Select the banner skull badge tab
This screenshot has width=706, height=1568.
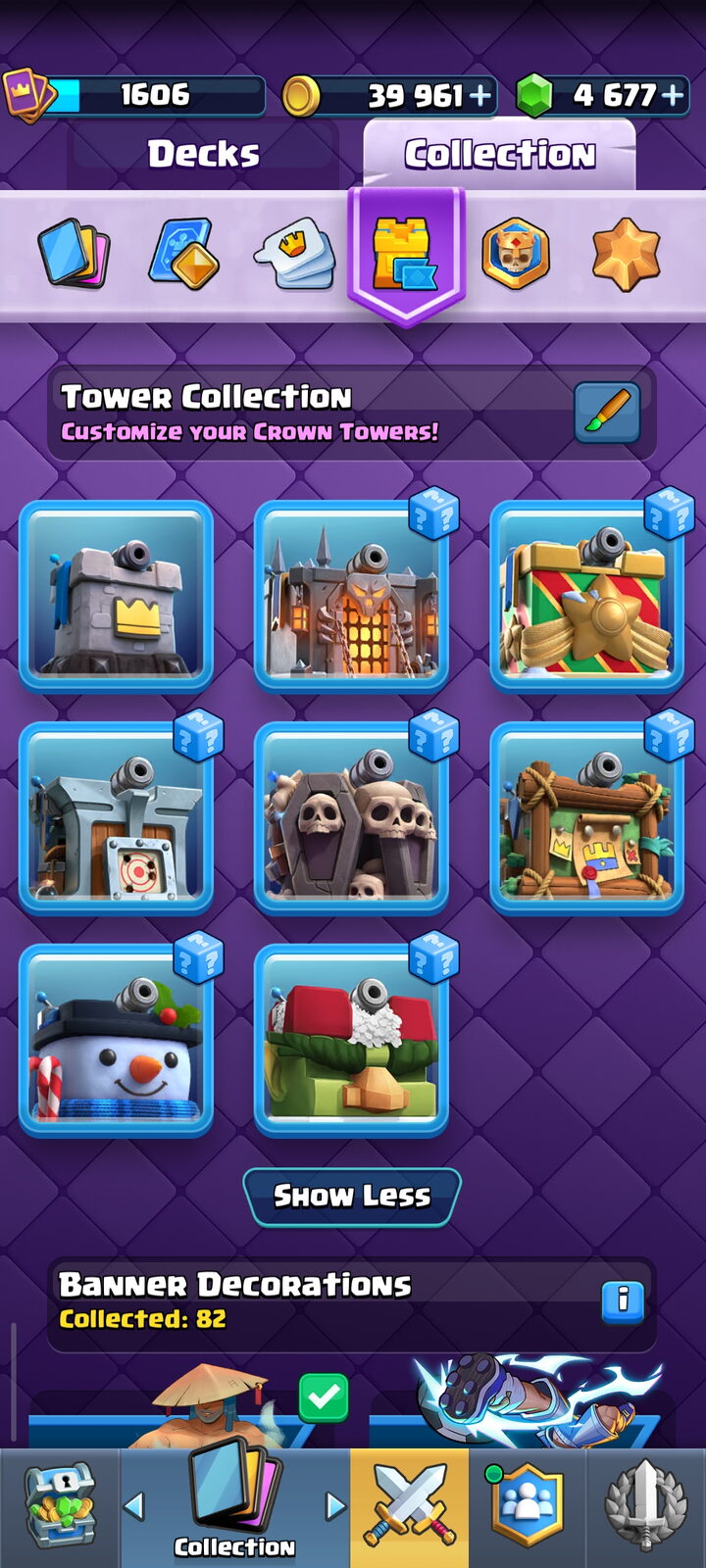(516, 254)
